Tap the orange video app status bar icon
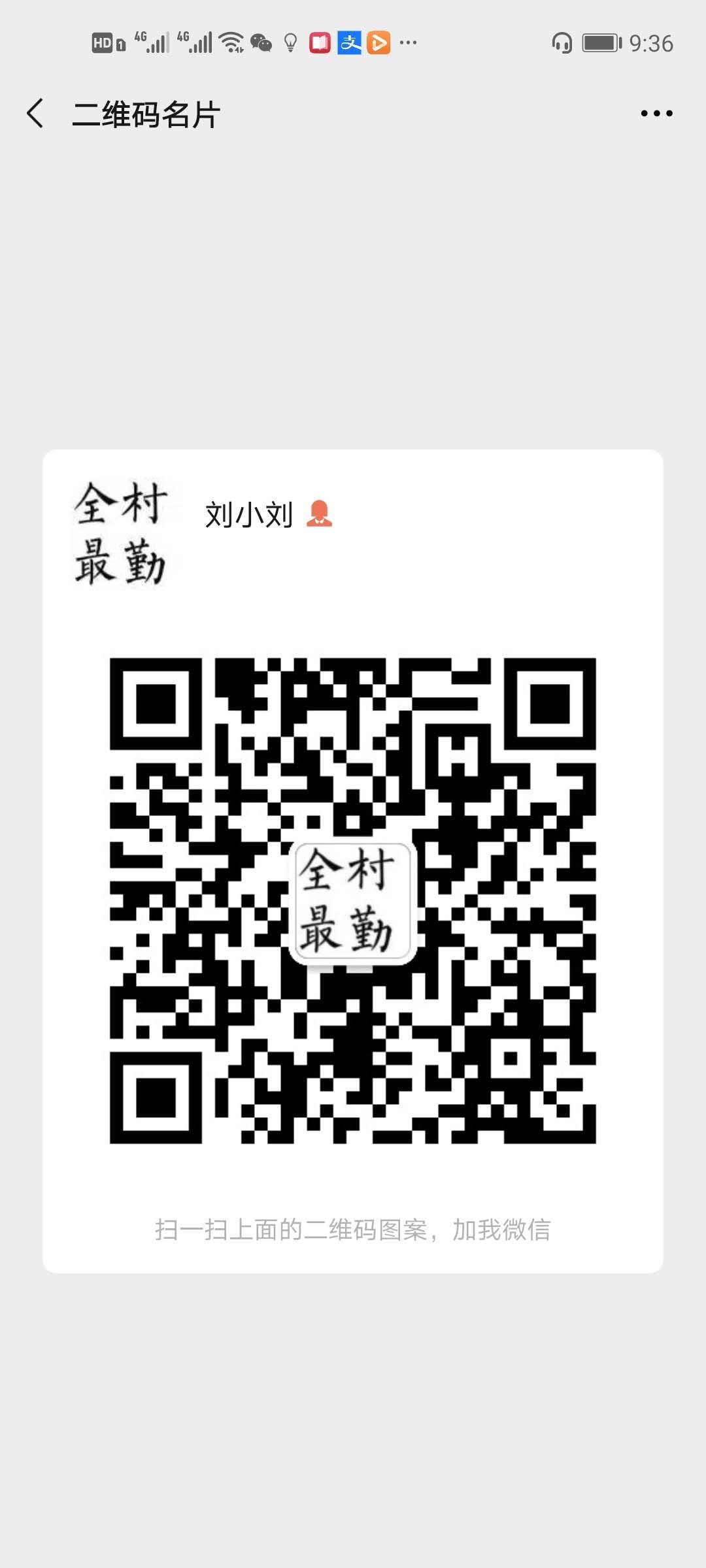 [x=378, y=43]
